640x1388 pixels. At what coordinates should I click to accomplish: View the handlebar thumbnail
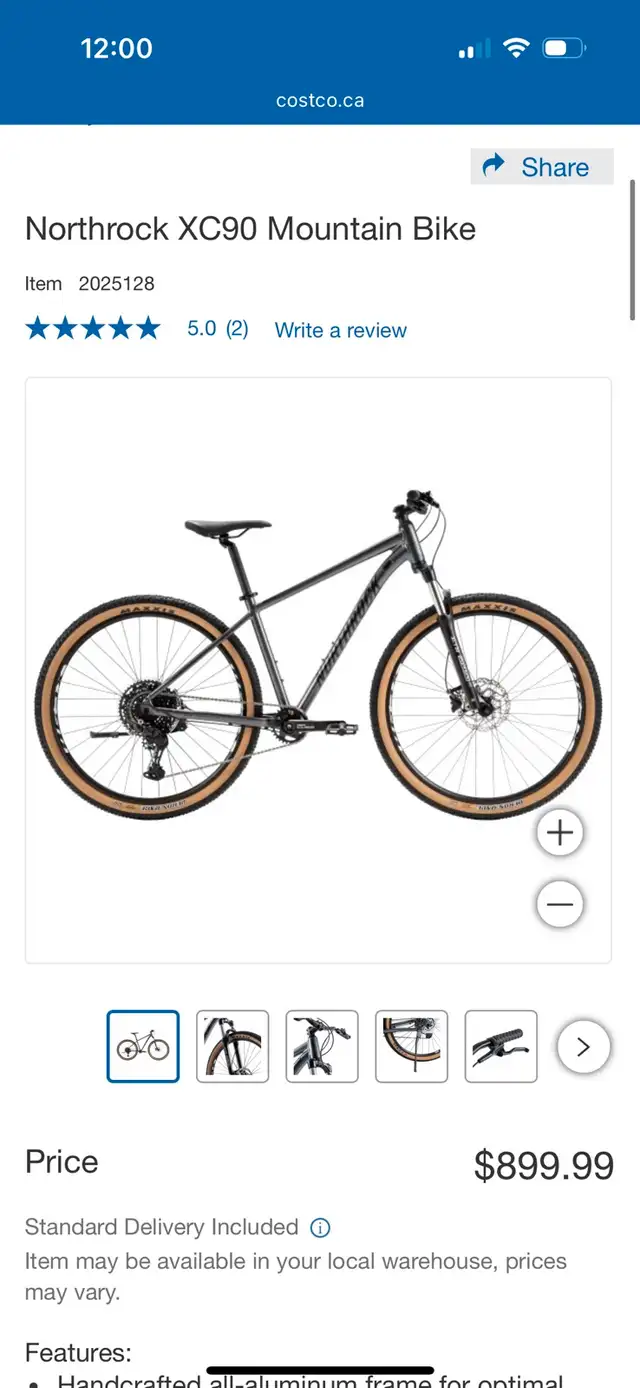[322, 1046]
